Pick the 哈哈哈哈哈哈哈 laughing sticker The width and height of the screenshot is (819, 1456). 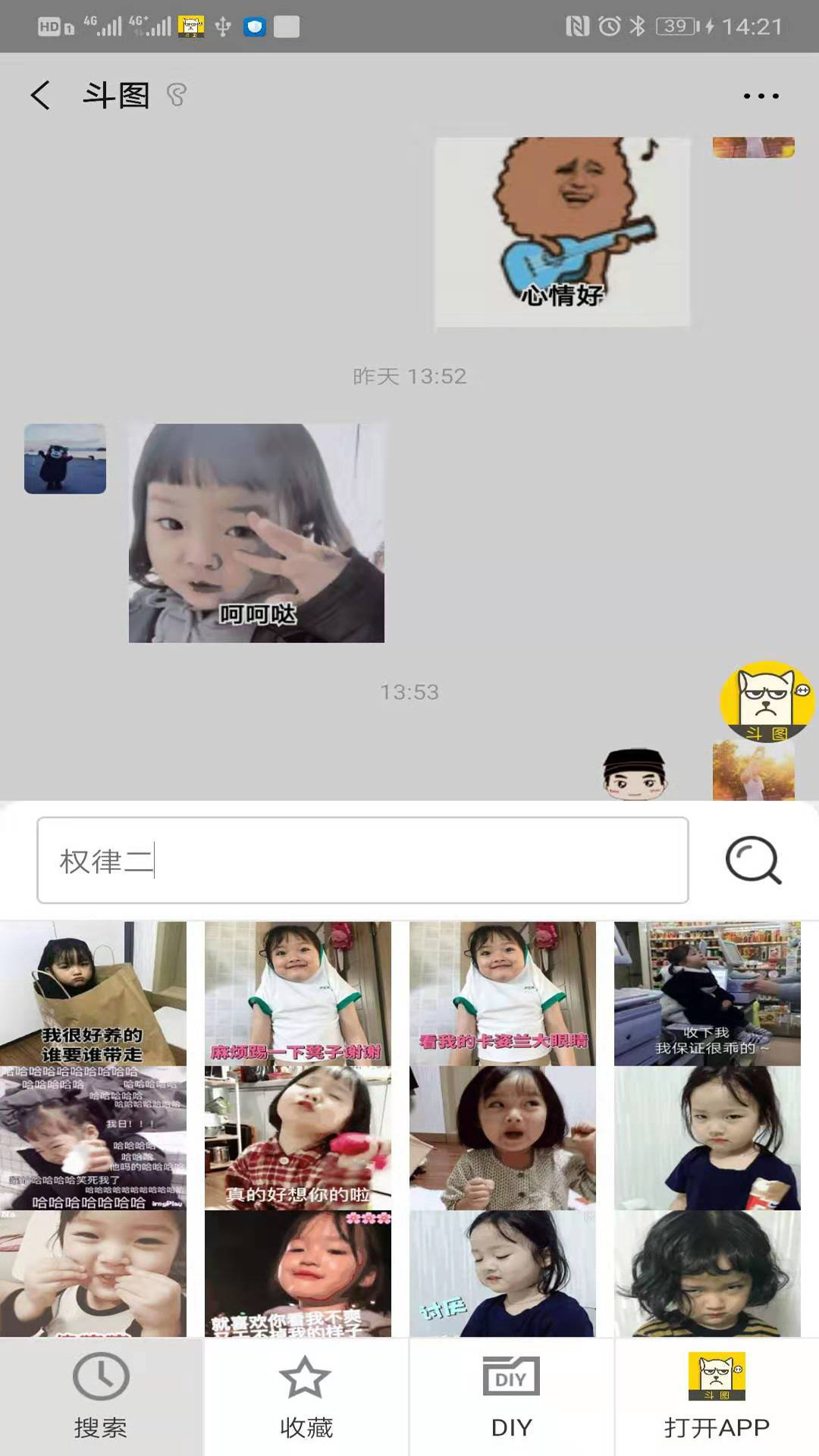tap(93, 1137)
